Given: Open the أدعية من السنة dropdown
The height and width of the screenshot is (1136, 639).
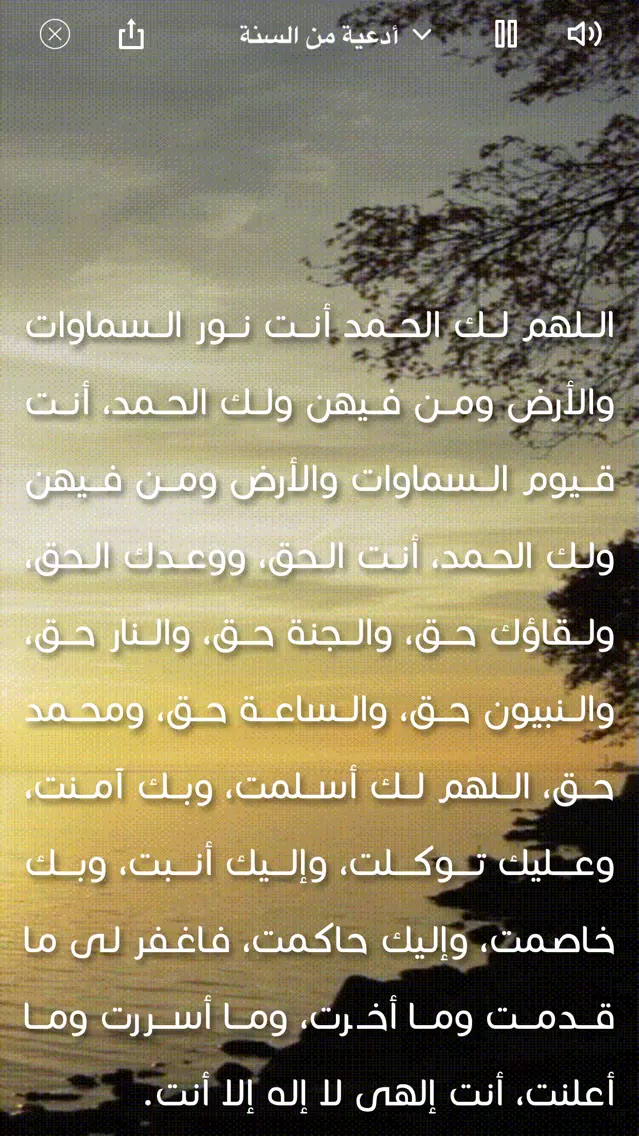Looking at the screenshot, I should point(336,36).
